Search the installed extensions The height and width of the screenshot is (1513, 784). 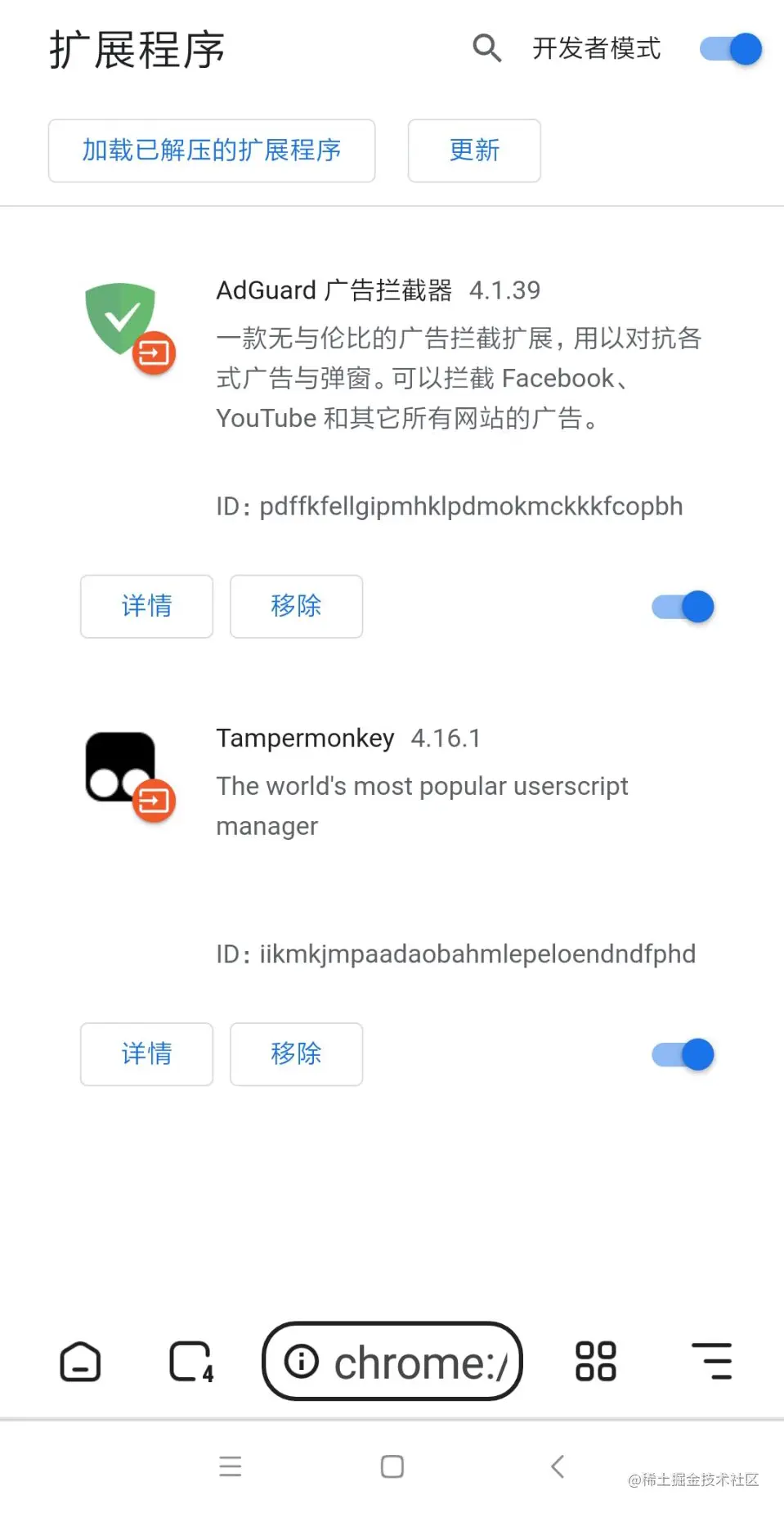(486, 49)
